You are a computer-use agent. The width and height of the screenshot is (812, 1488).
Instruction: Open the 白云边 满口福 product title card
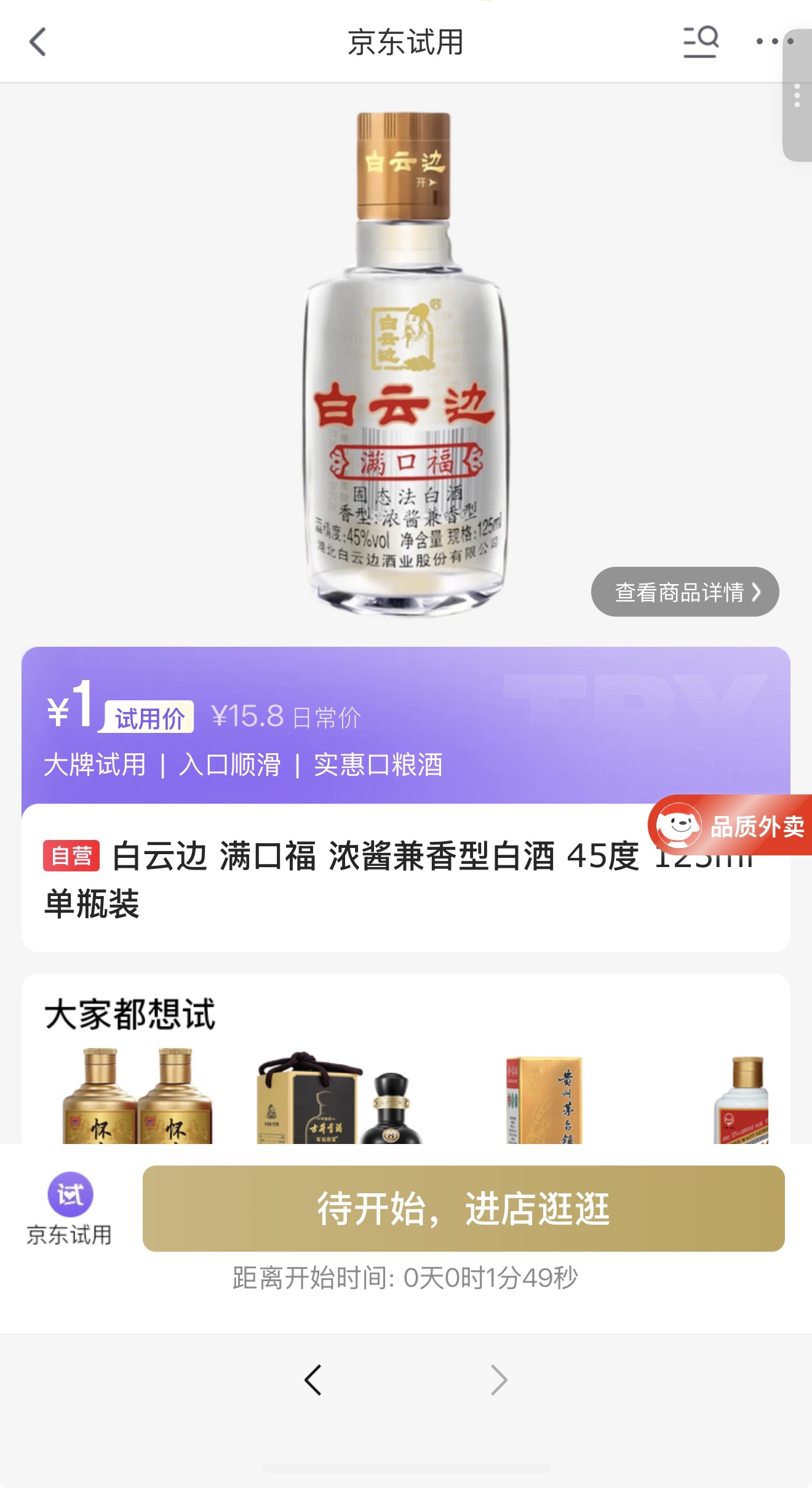pos(369,879)
